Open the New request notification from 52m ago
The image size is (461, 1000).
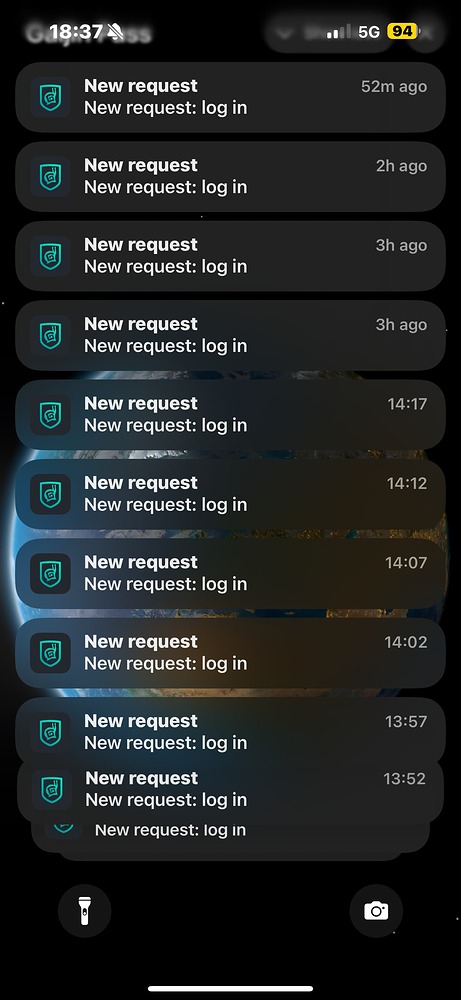pos(230,97)
